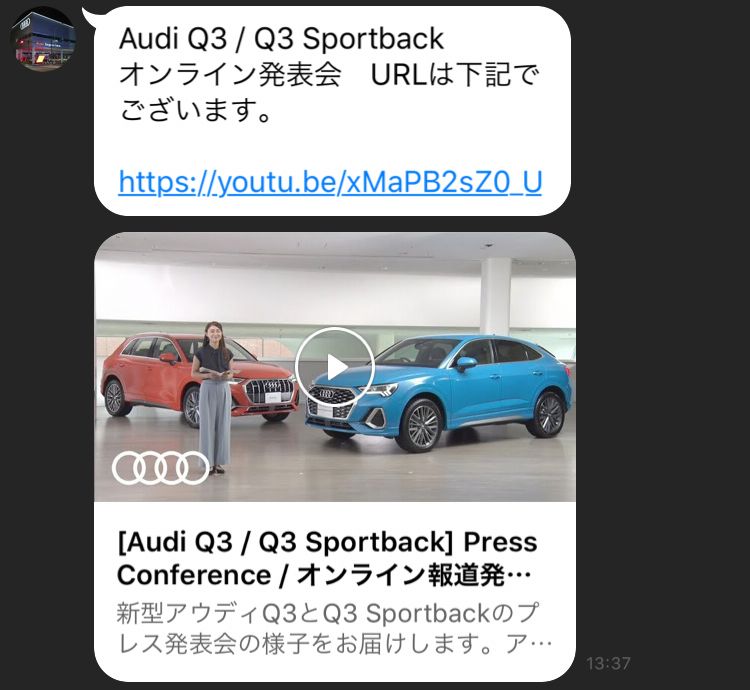Open the sender's profile avatar
Viewport: 750px width, 690px height.
point(43,38)
